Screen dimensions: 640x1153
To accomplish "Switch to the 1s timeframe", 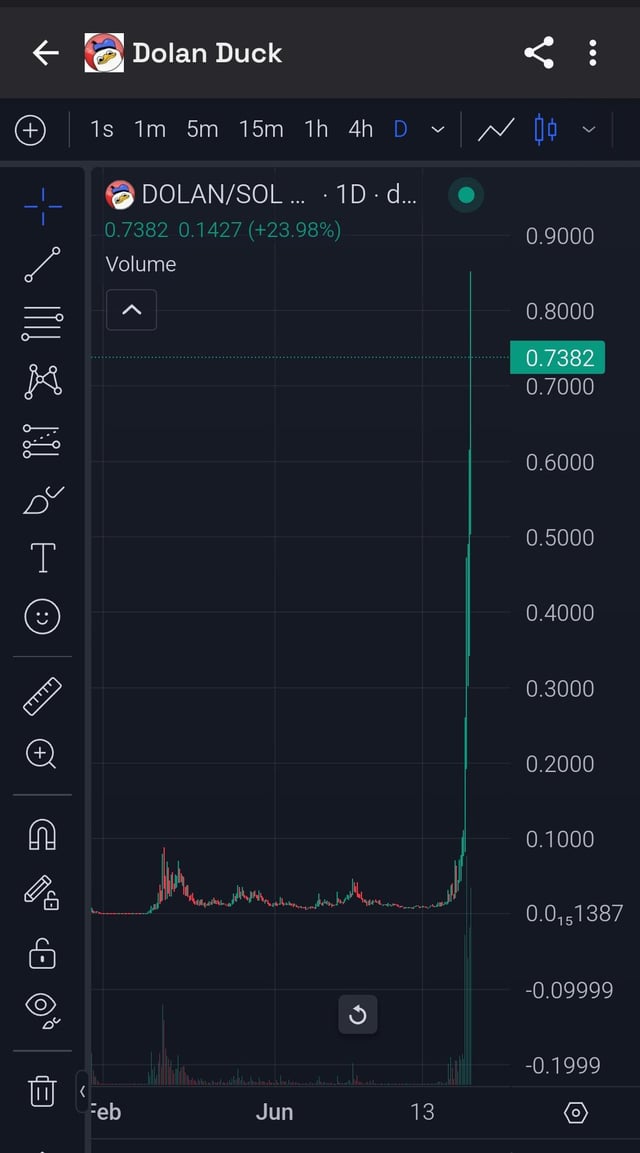I will 102,129.
